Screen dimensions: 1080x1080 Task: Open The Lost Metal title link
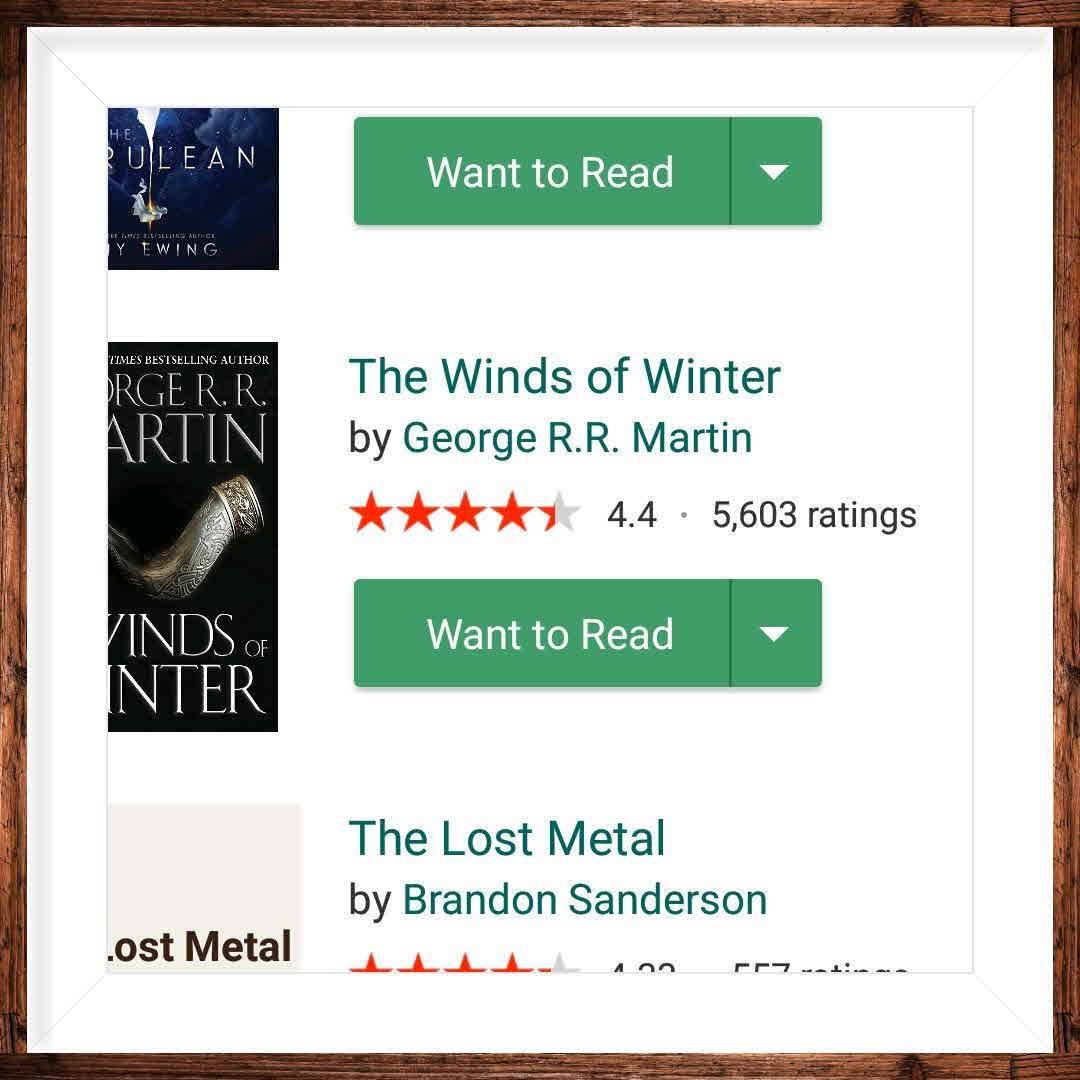[x=507, y=838]
